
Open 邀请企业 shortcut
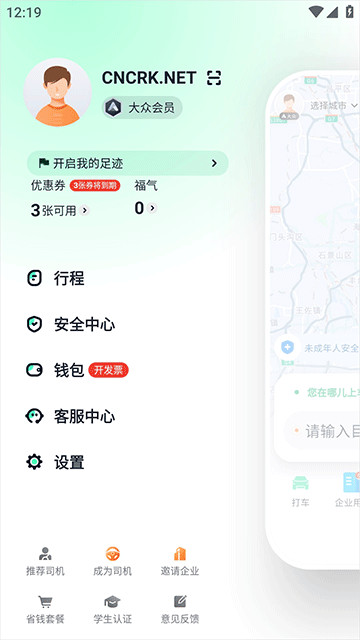tap(180, 562)
